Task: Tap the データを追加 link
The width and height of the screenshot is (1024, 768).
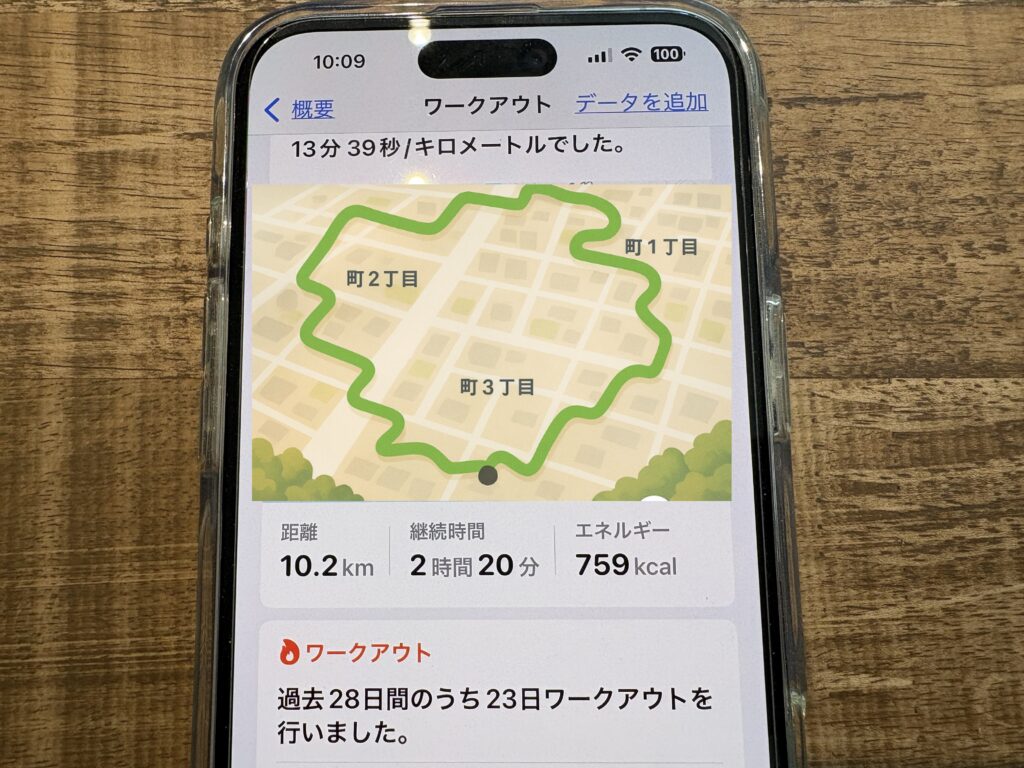Action: coord(641,102)
